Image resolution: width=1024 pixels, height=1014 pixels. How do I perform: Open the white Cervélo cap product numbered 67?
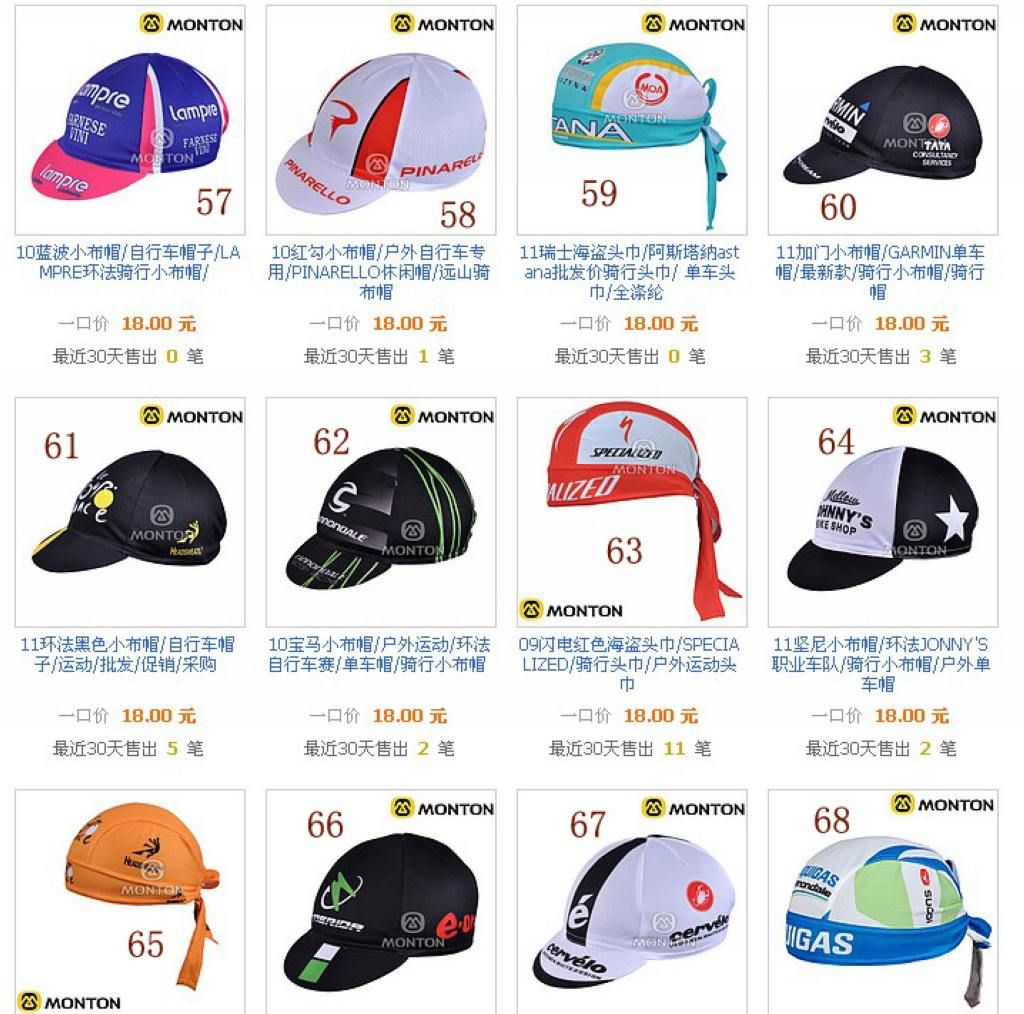632,900
